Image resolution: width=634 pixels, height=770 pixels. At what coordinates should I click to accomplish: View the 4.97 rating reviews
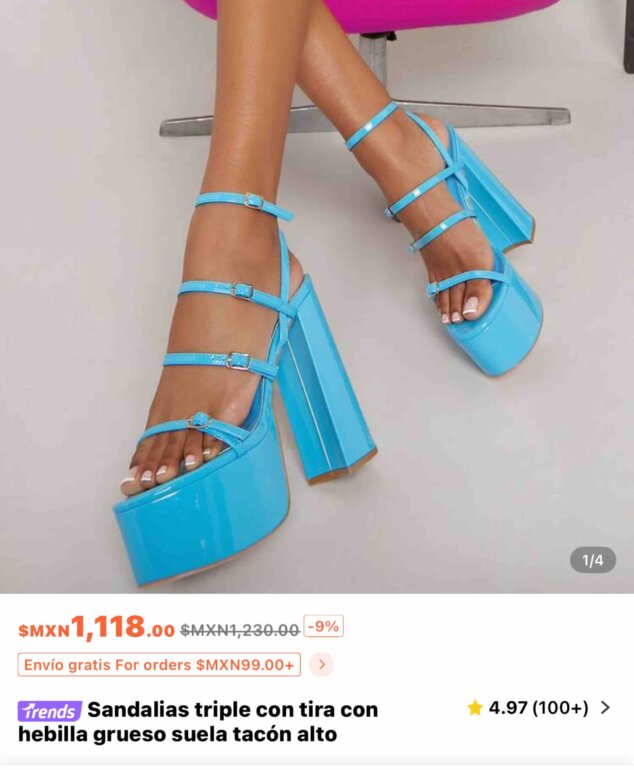pyautogui.click(x=538, y=708)
